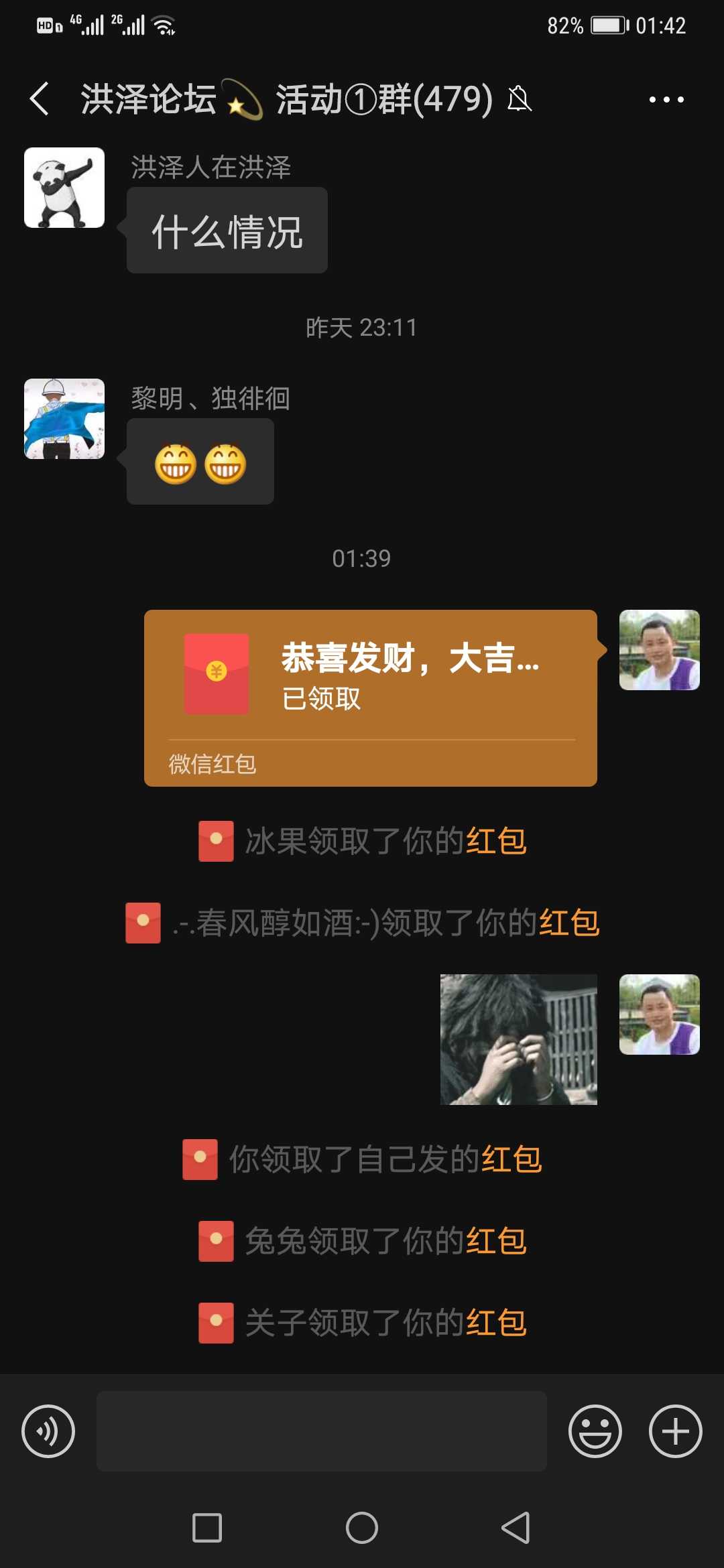Open the emoji sticker panel
Viewport: 724px width, 1568px height.
595,1431
